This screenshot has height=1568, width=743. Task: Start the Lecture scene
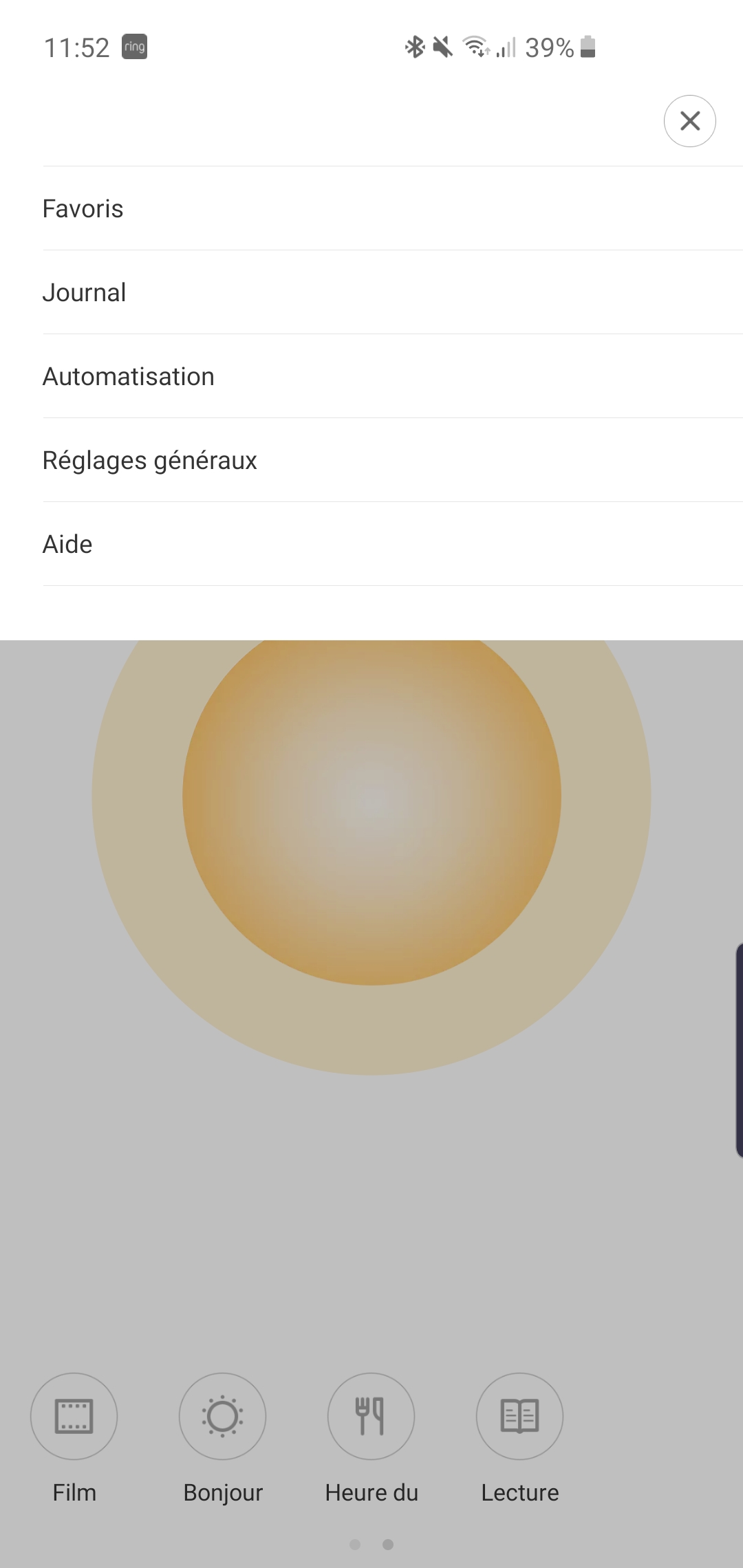pos(520,1415)
